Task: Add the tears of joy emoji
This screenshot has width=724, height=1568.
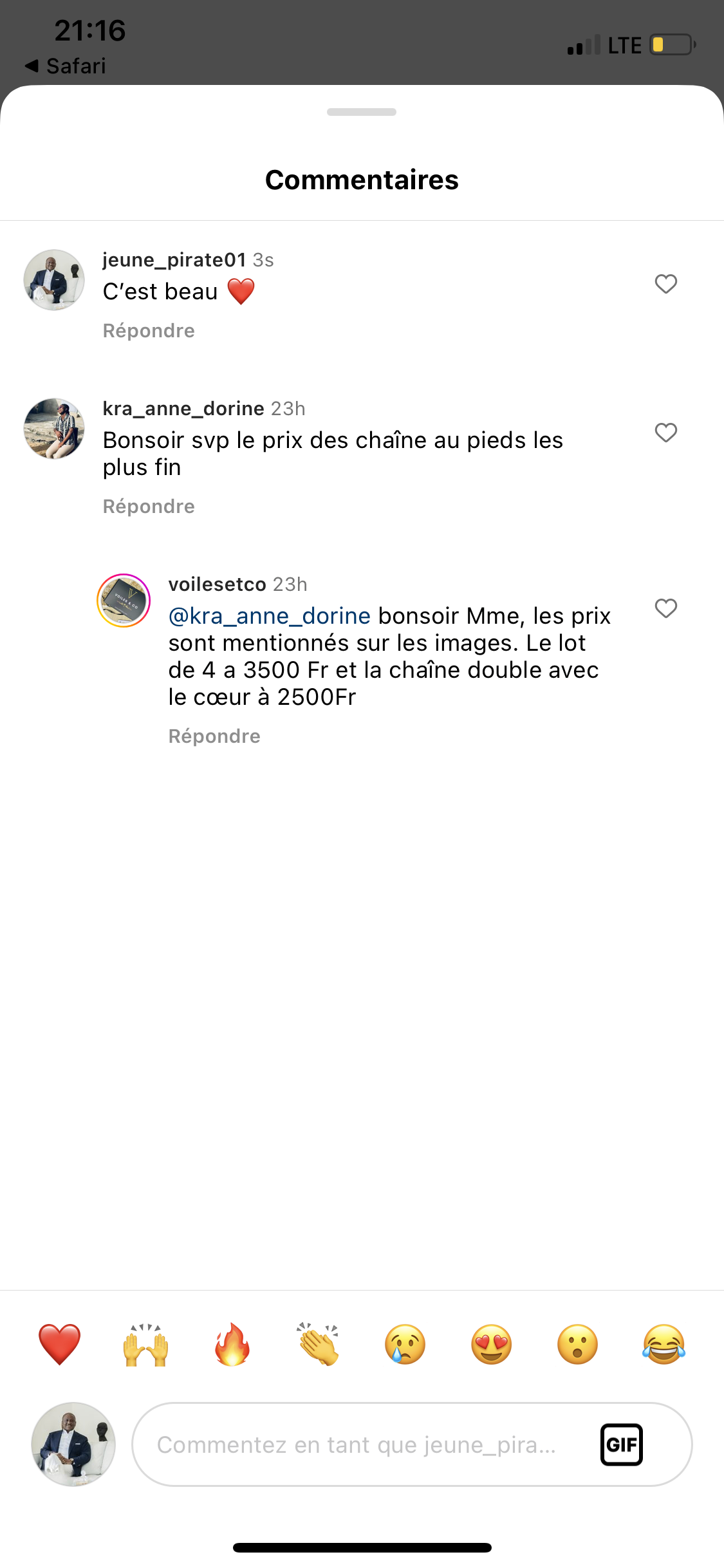Action: 664,1345
